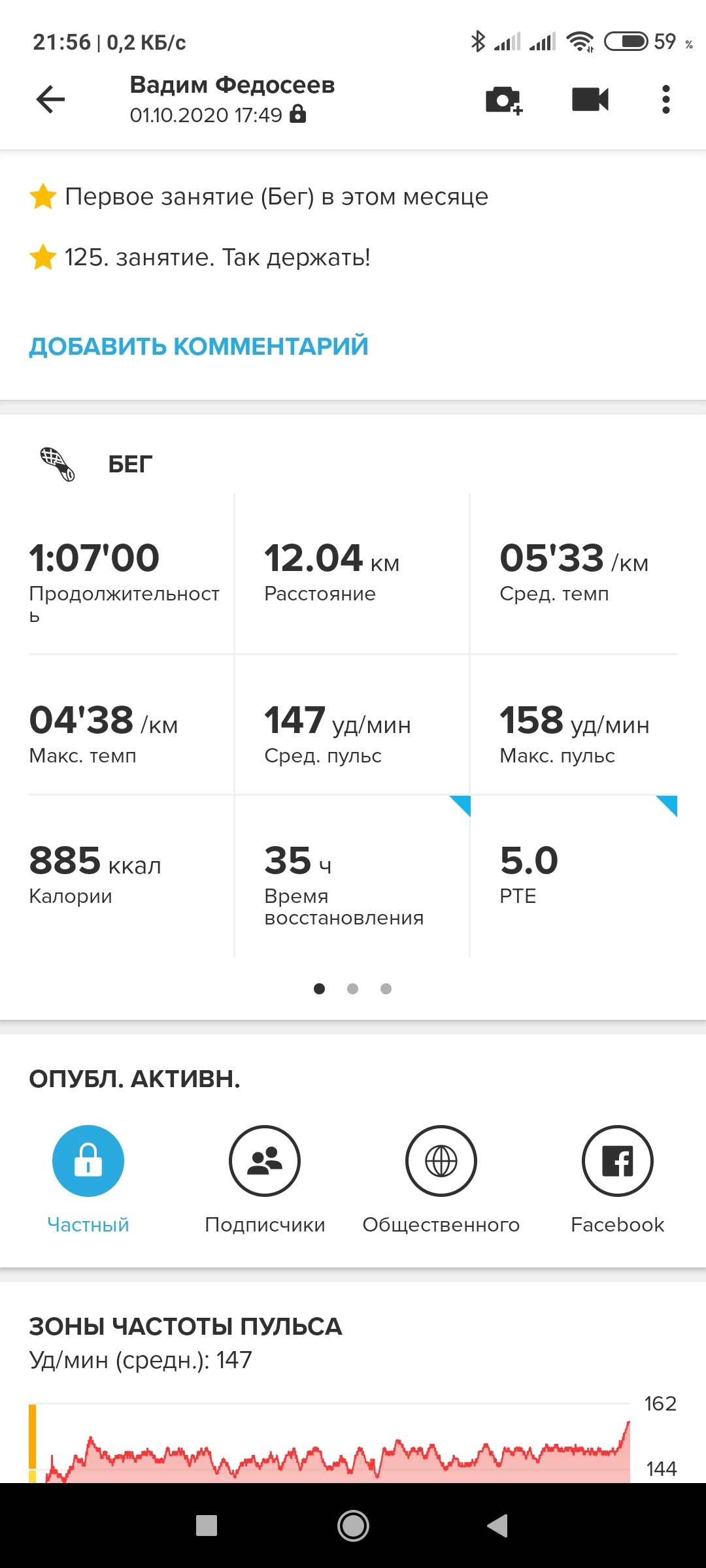
Task: Select Частный privacy option
Action: coord(88,1161)
